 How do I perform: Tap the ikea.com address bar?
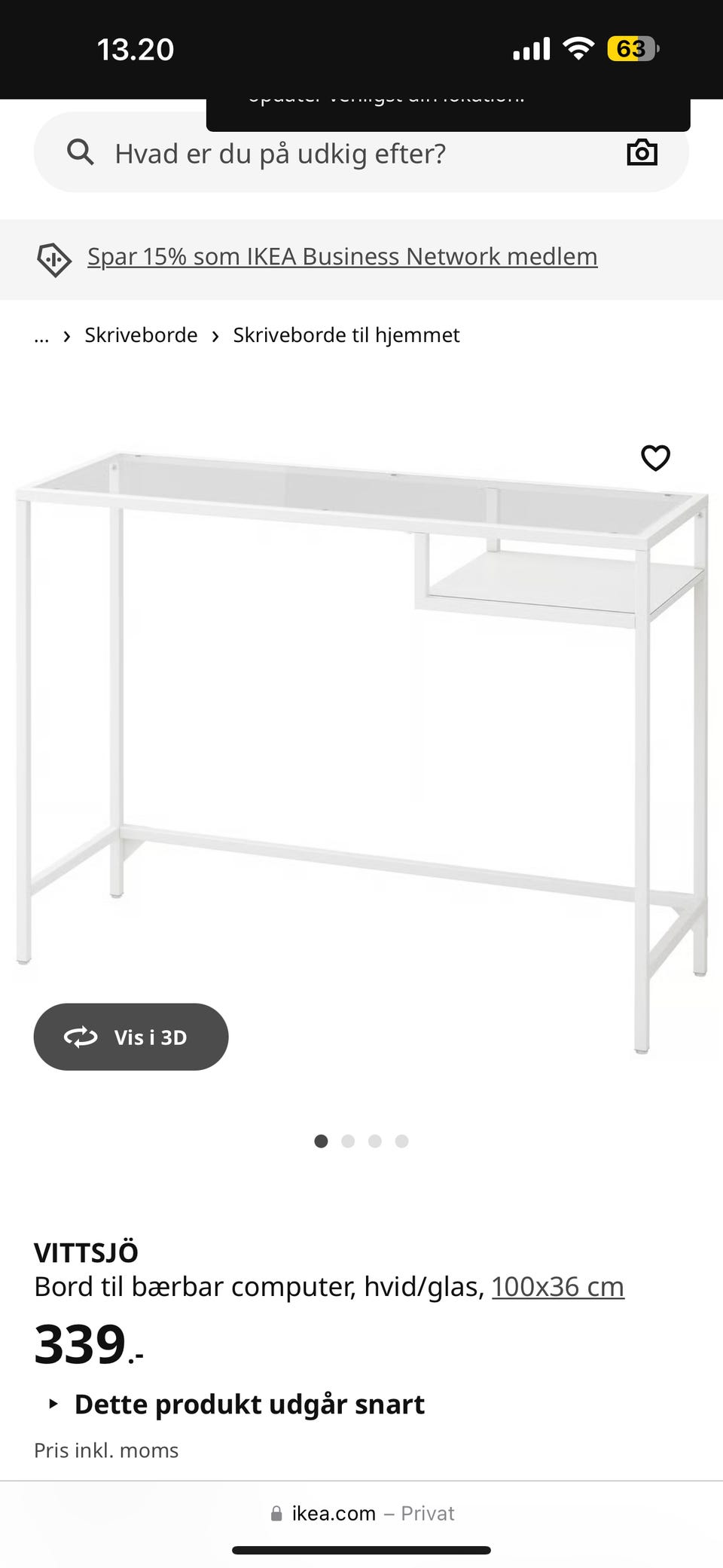361,1513
